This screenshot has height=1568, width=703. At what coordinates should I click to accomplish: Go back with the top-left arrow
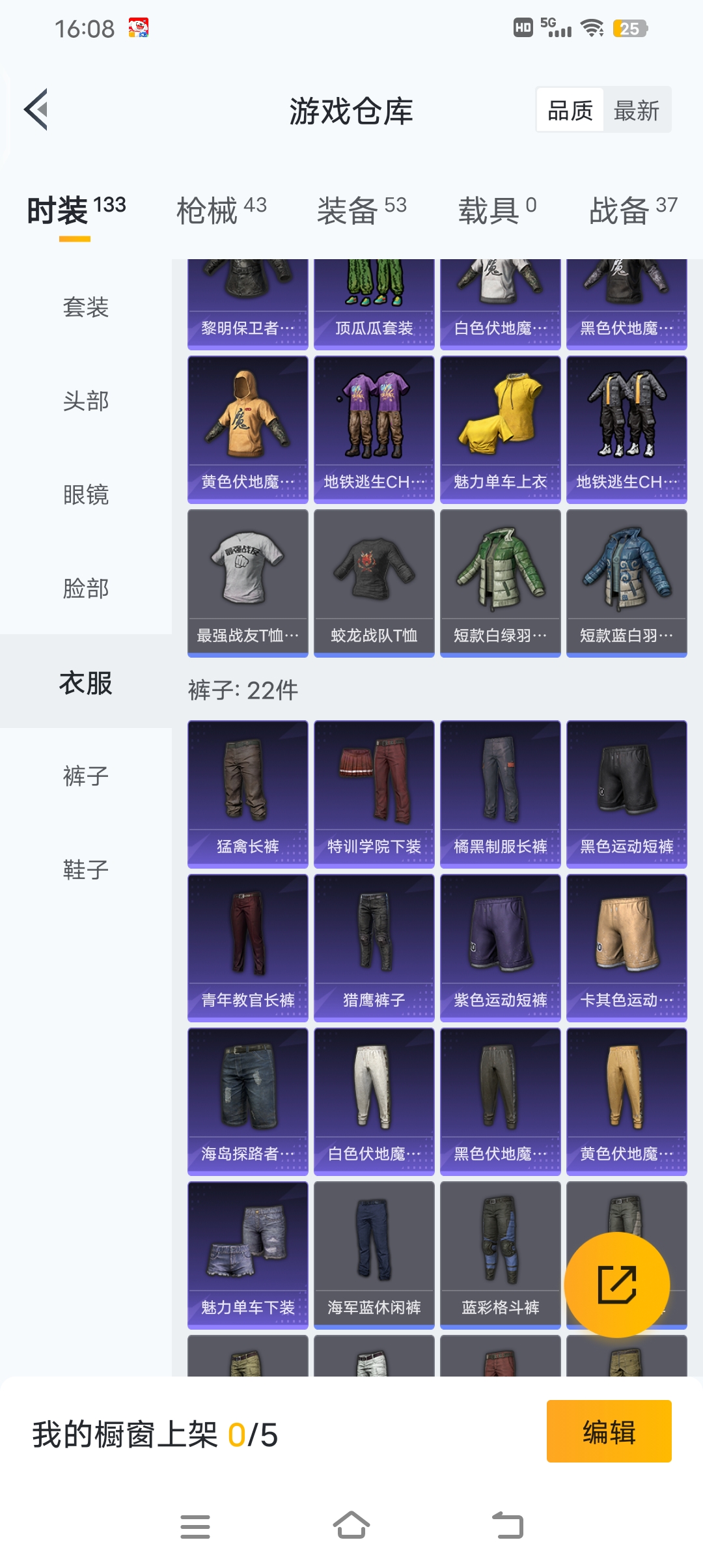click(36, 109)
